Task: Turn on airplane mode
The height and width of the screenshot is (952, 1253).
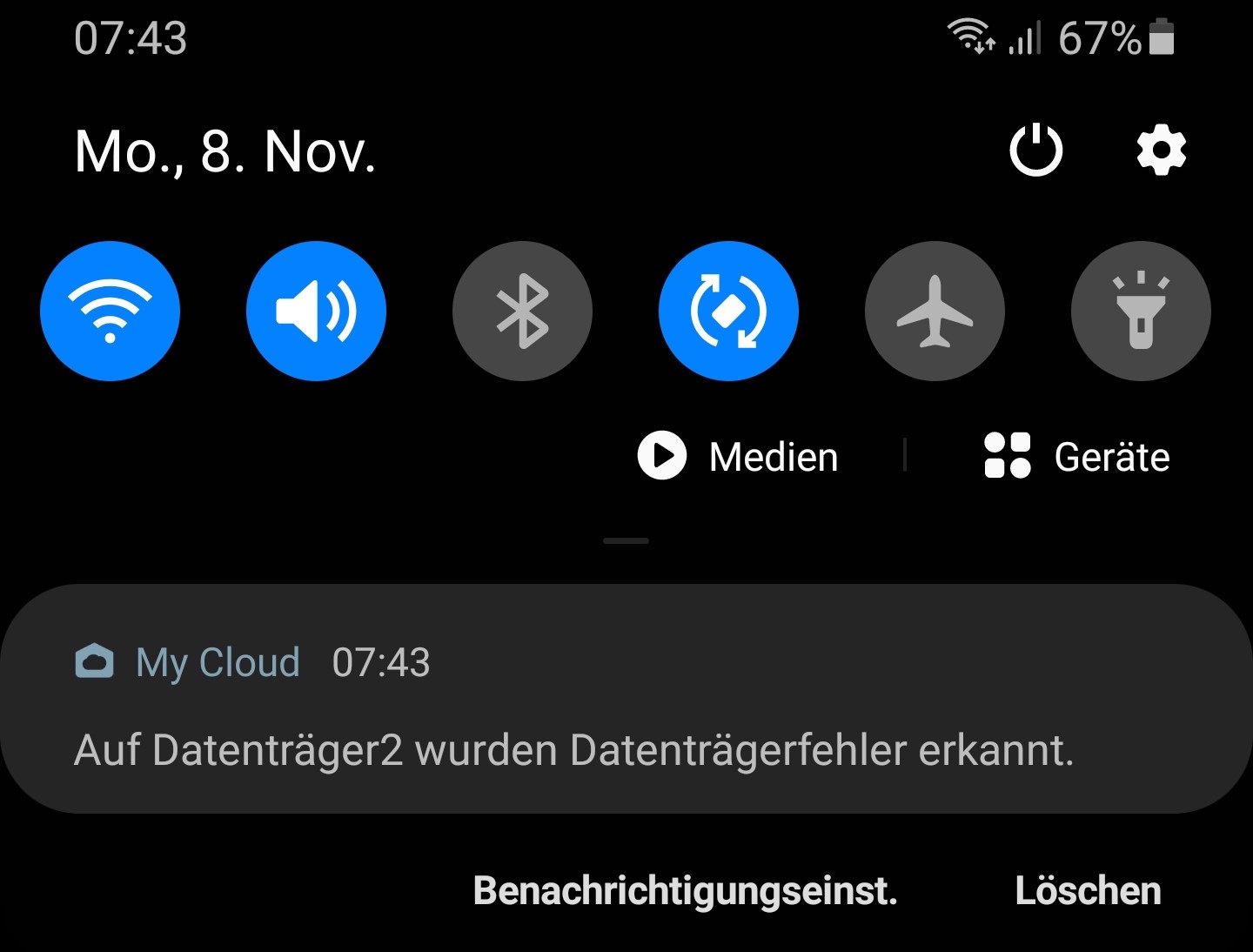Action: coord(935,311)
